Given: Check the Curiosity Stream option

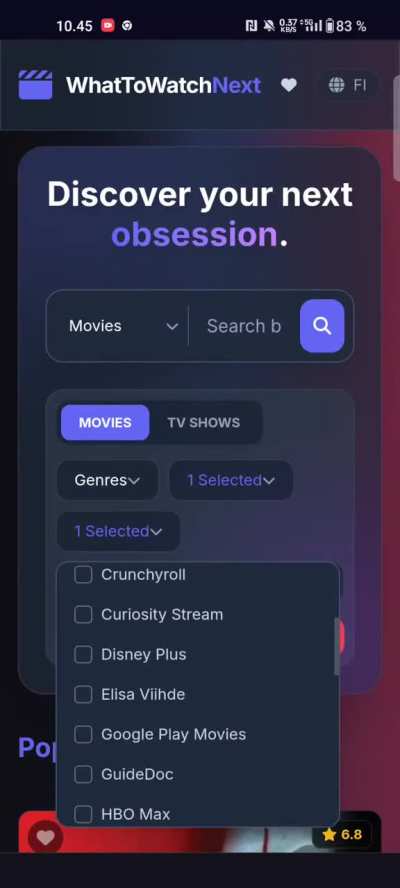Looking at the screenshot, I should (83, 614).
